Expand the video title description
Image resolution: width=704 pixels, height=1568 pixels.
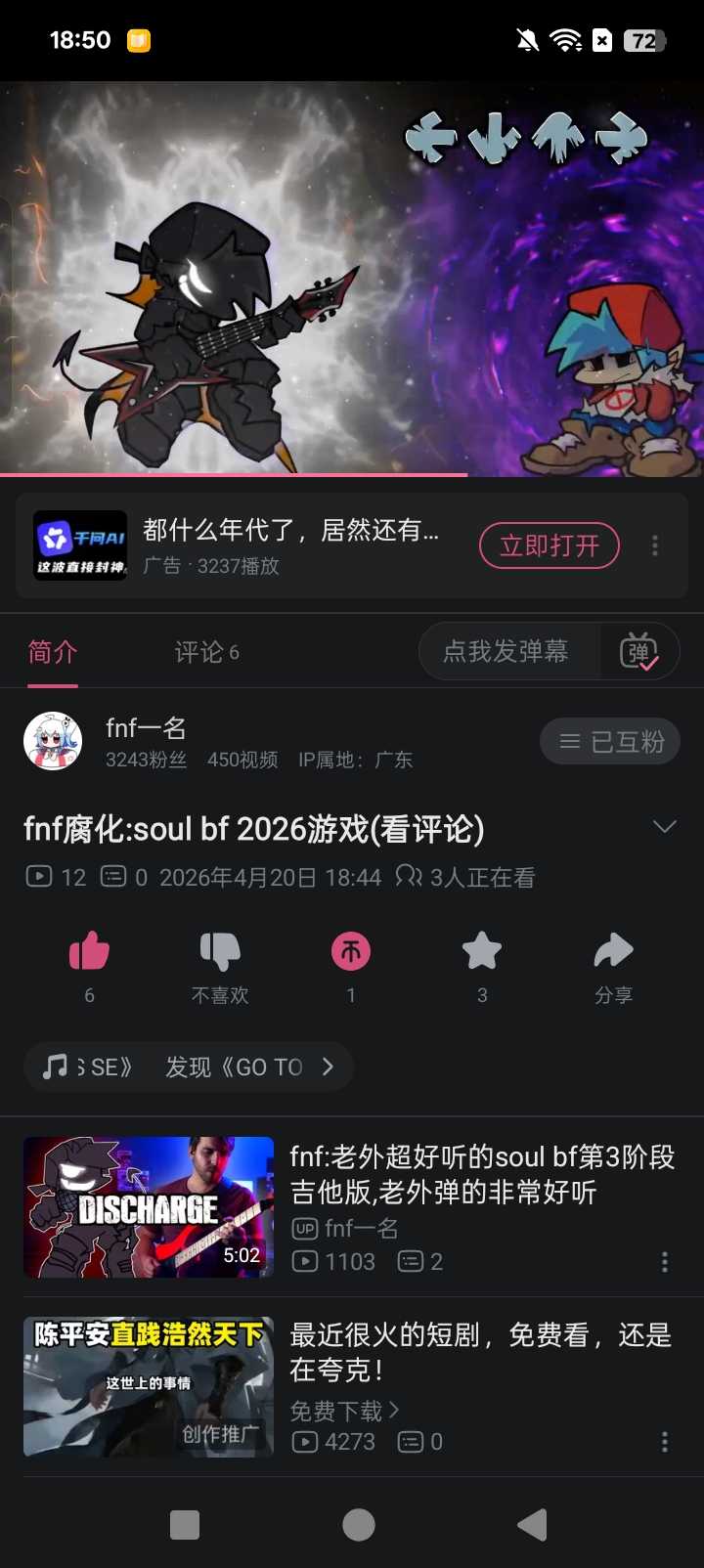(x=664, y=827)
